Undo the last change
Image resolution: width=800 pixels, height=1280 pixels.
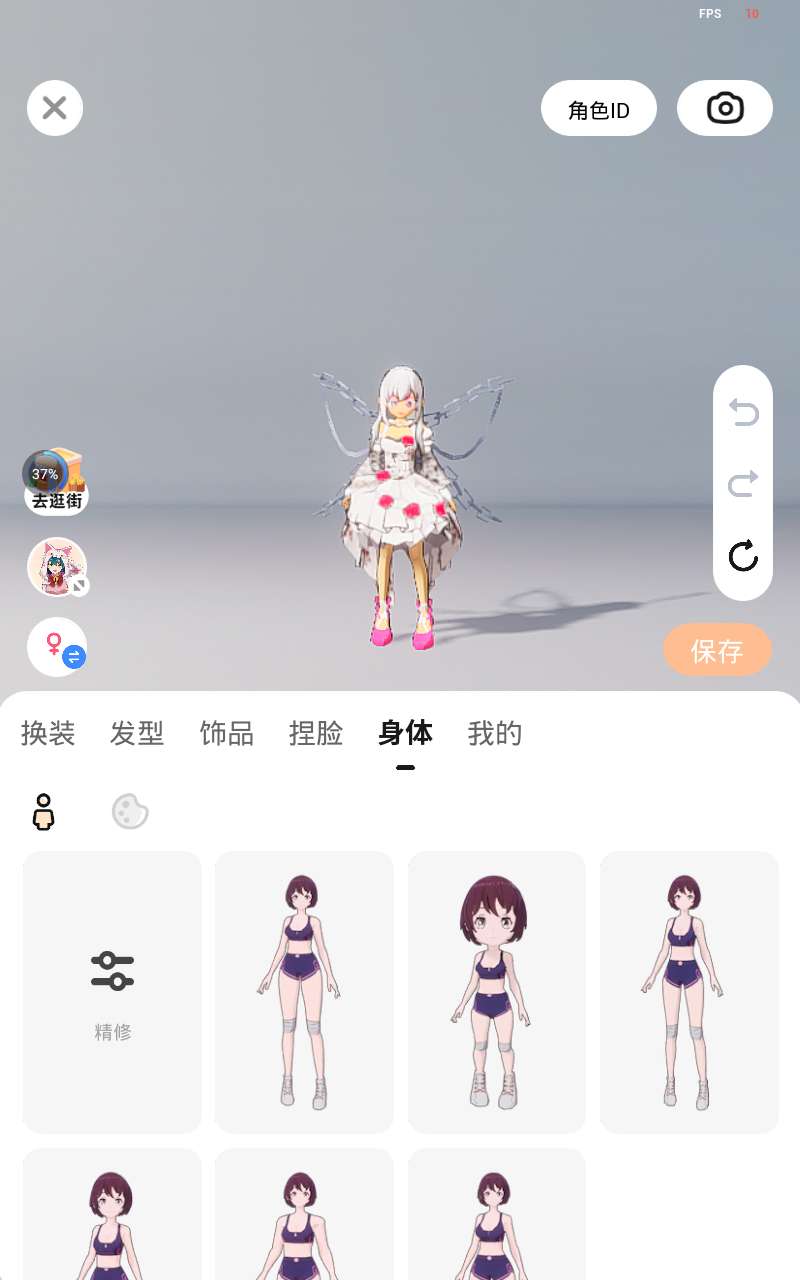[x=743, y=411]
